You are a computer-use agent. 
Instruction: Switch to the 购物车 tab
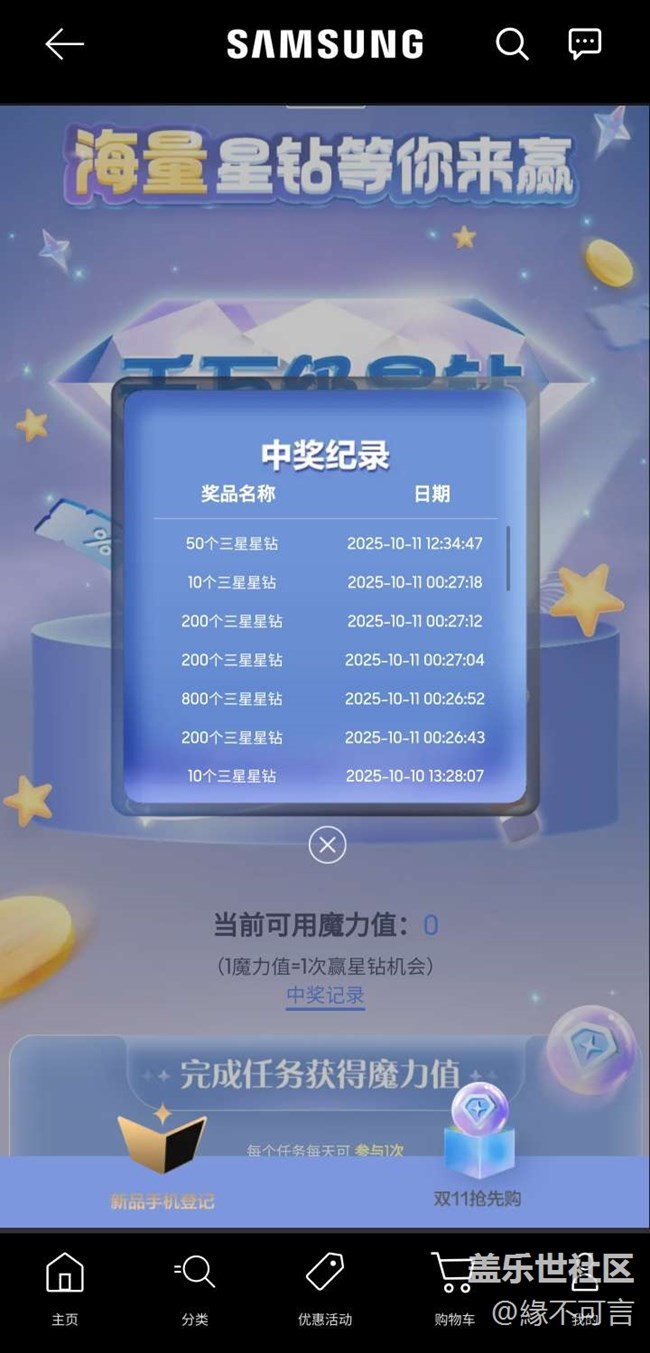[x=455, y=1288]
